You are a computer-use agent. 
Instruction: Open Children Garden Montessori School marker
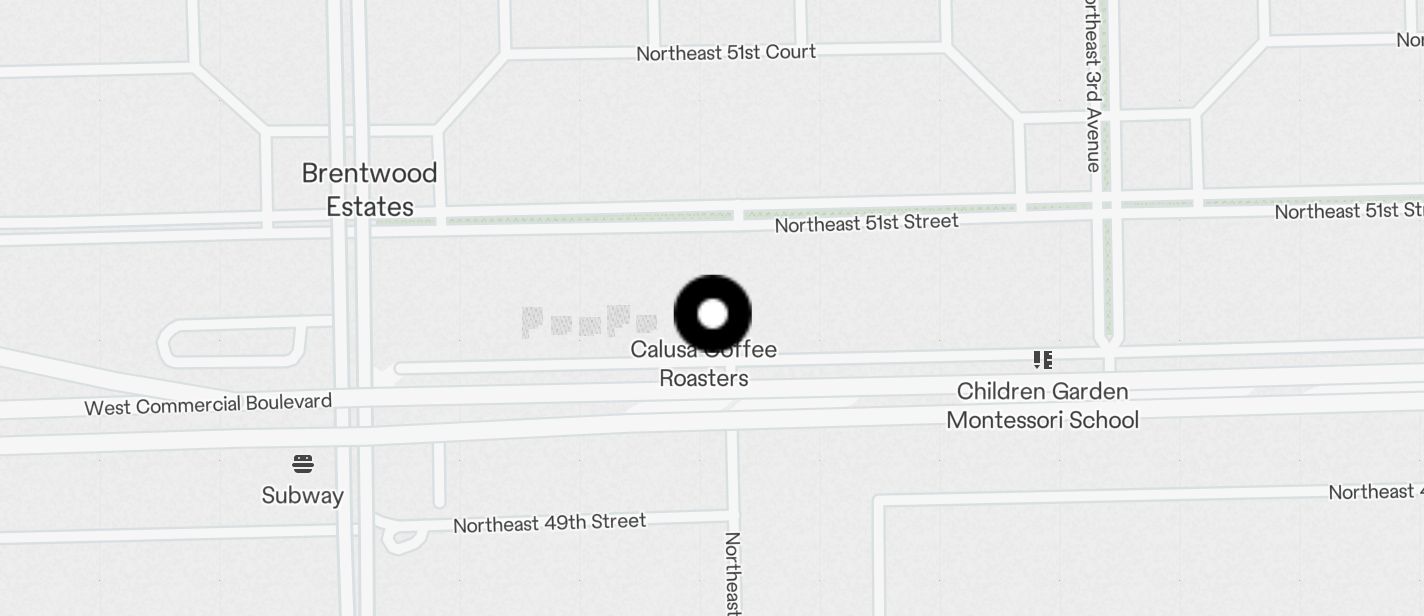(1042, 360)
